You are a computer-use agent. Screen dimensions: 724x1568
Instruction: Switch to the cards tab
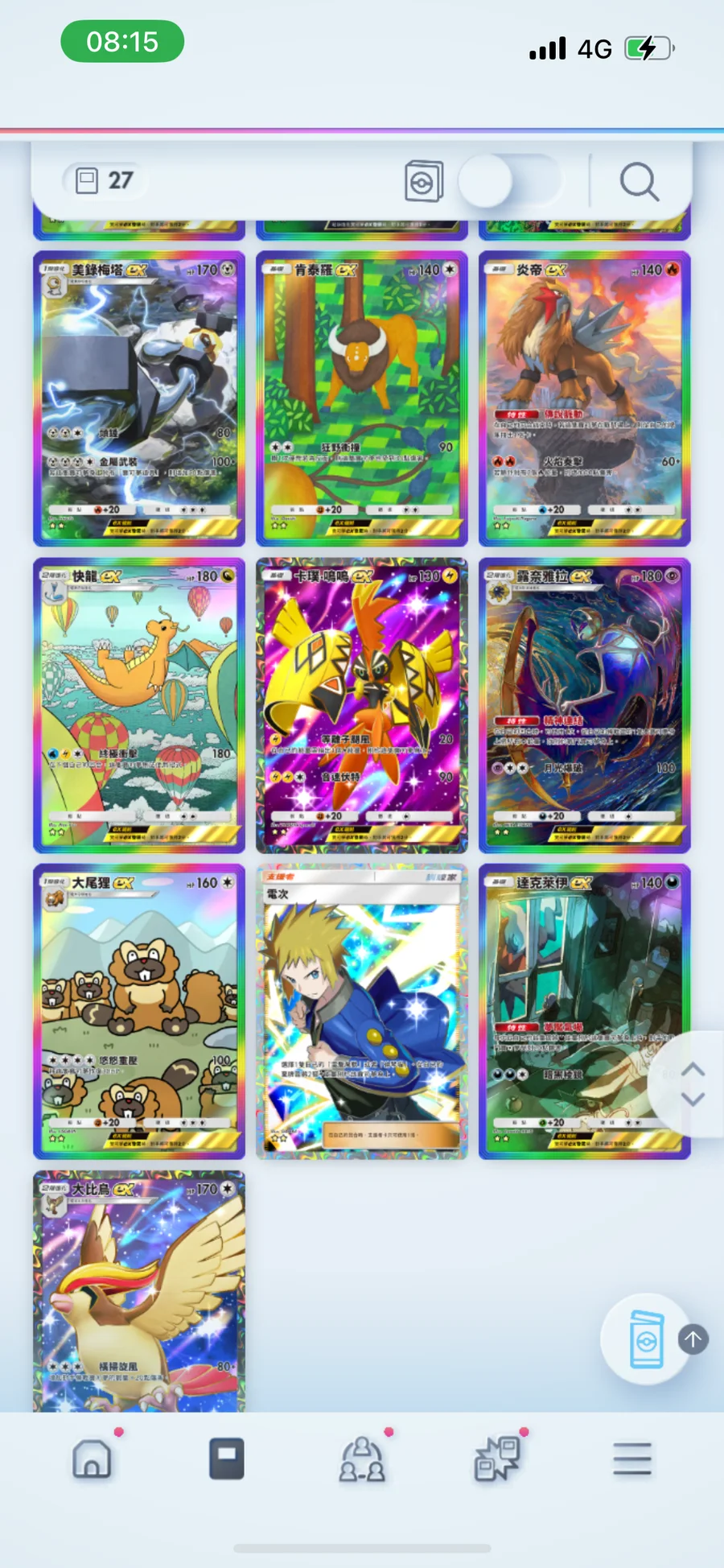pyautogui.click(x=227, y=1459)
